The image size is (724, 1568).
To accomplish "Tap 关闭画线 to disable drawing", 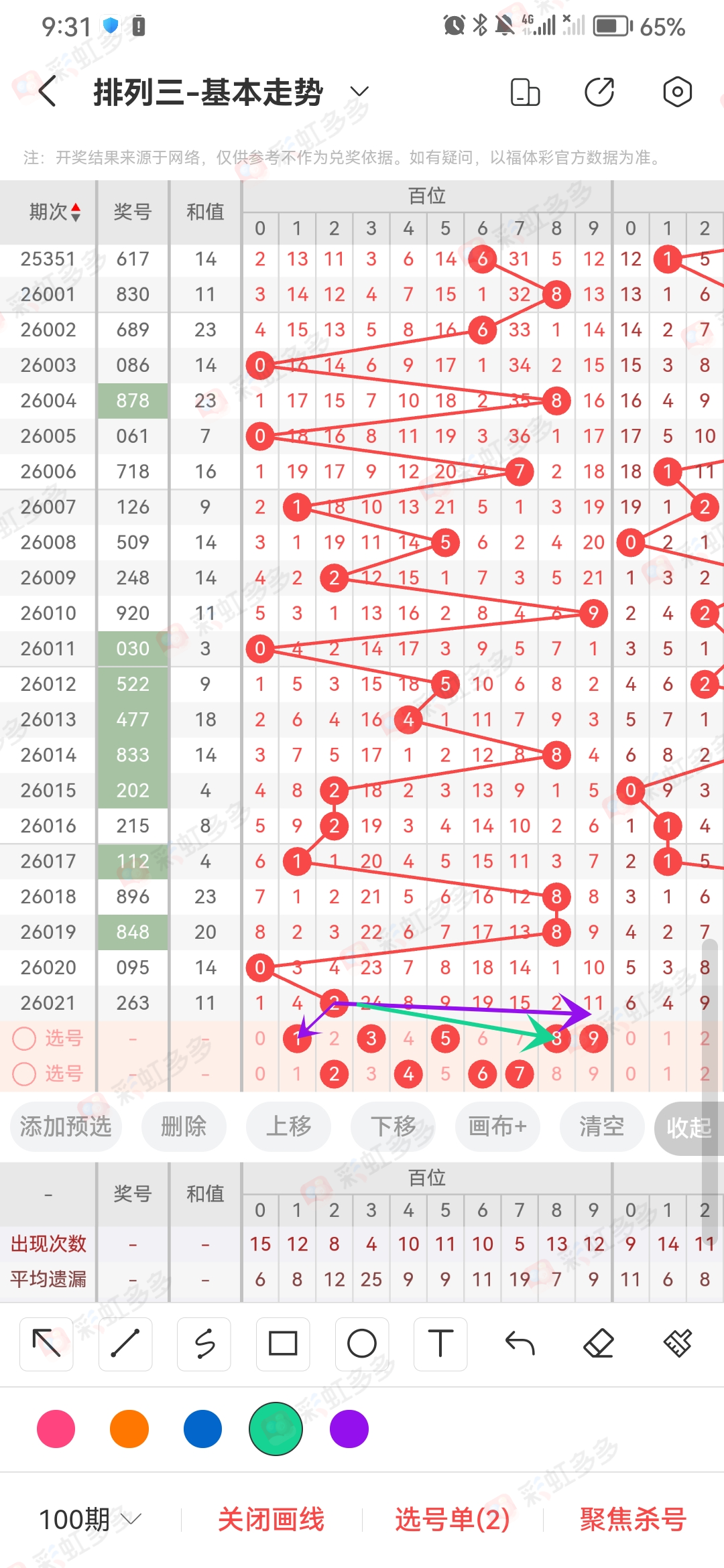I will pyautogui.click(x=271, y=1519).
